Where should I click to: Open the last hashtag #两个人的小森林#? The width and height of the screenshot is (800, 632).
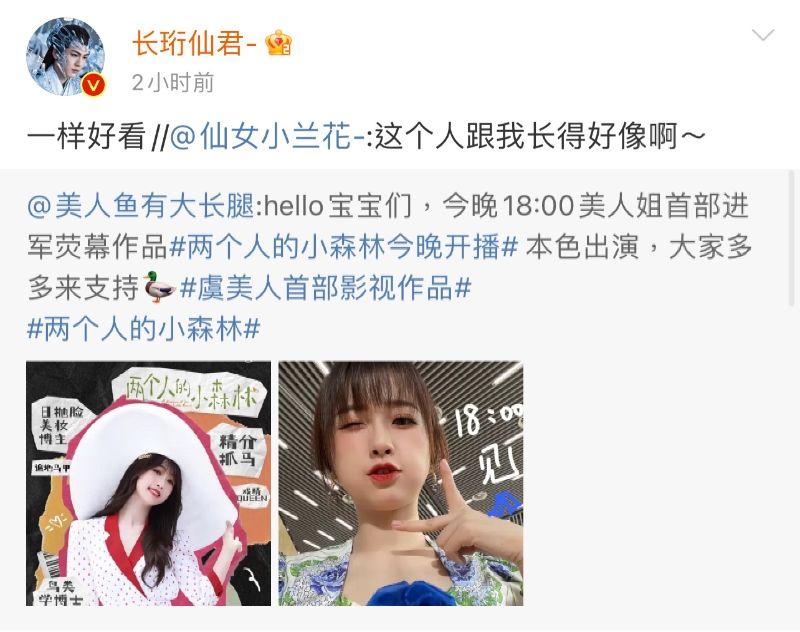click(x=143, y=328)
